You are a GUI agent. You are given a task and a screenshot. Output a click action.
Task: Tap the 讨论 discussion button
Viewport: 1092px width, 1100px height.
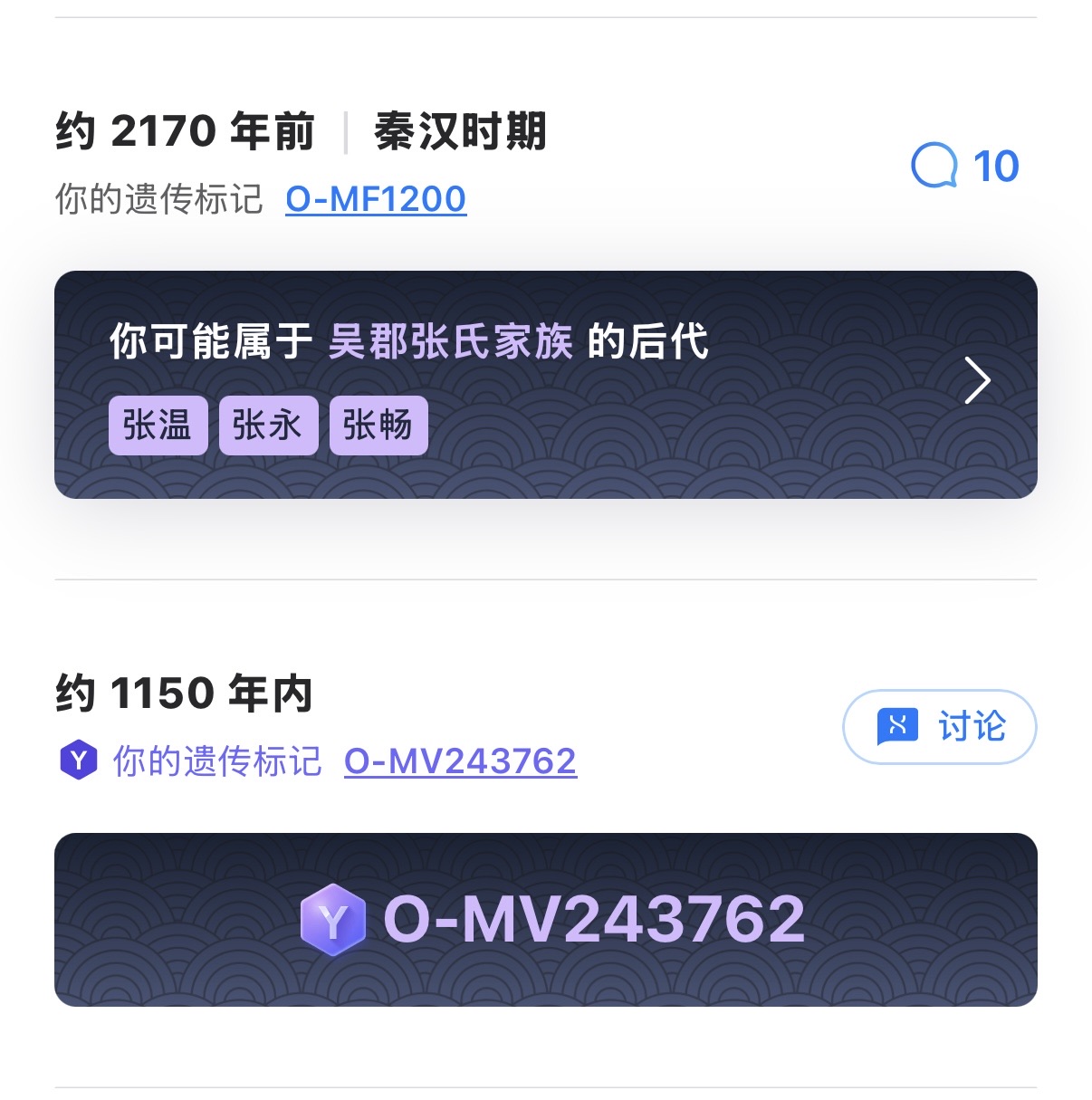(x=939, y=726)
